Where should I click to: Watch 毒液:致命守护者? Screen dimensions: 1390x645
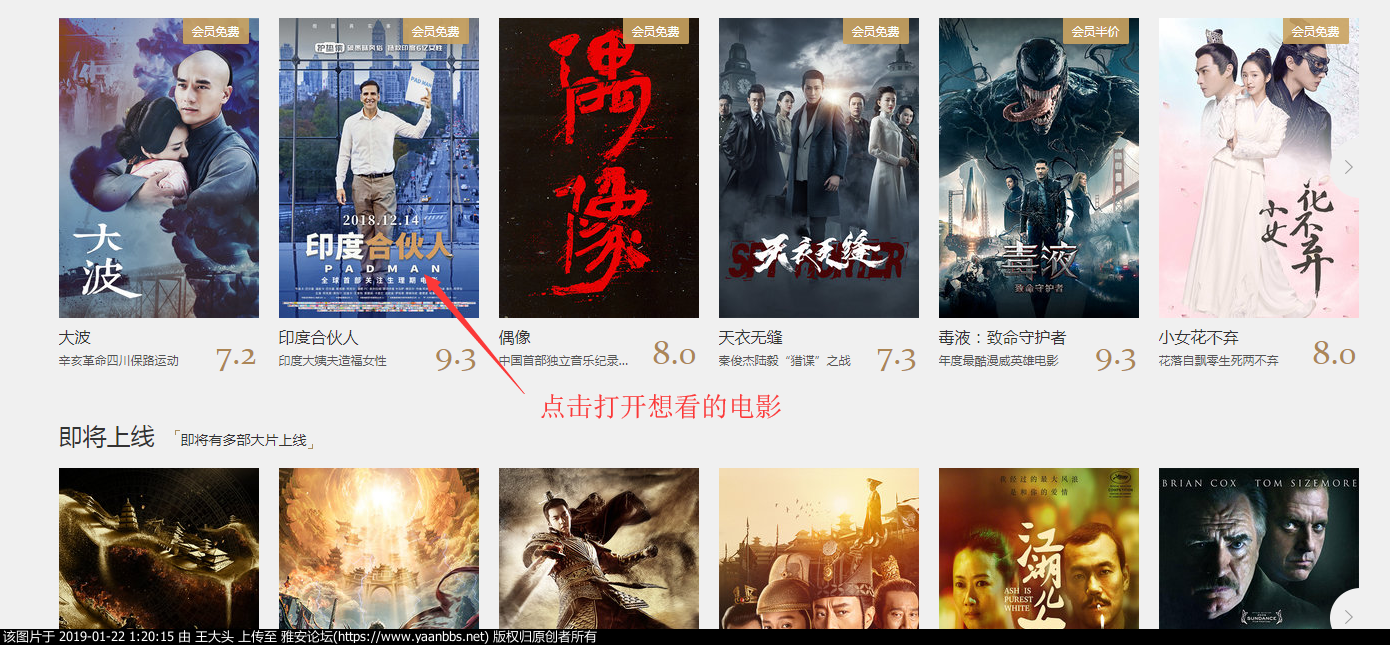(x=1038, y=168)
